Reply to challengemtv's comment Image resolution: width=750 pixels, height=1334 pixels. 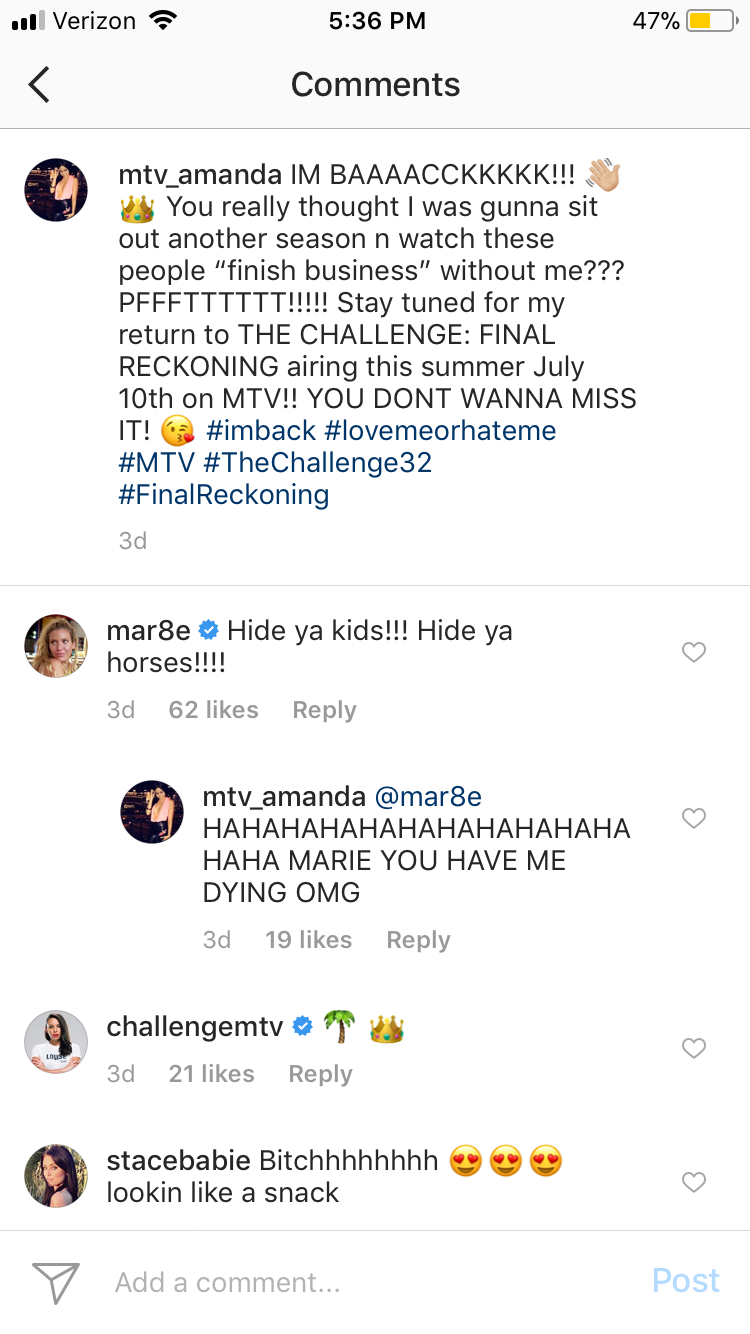pyautogui.click(x=320, y=1074)
